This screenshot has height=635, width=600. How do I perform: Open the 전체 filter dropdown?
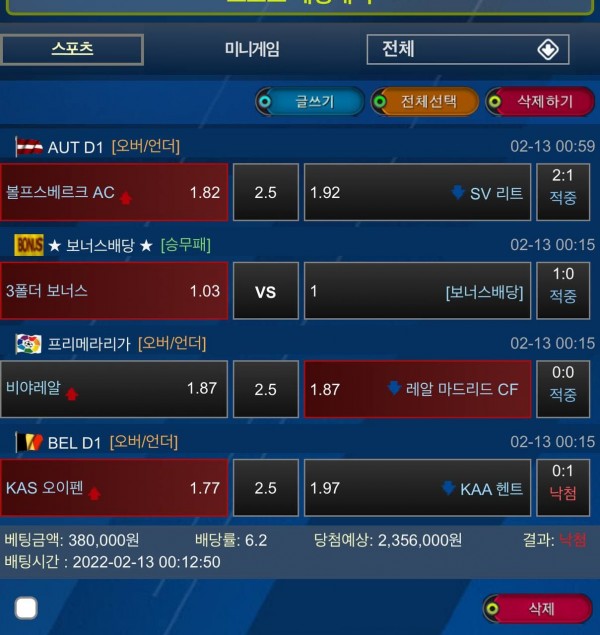pyautogui.click(x=468, y=49)
